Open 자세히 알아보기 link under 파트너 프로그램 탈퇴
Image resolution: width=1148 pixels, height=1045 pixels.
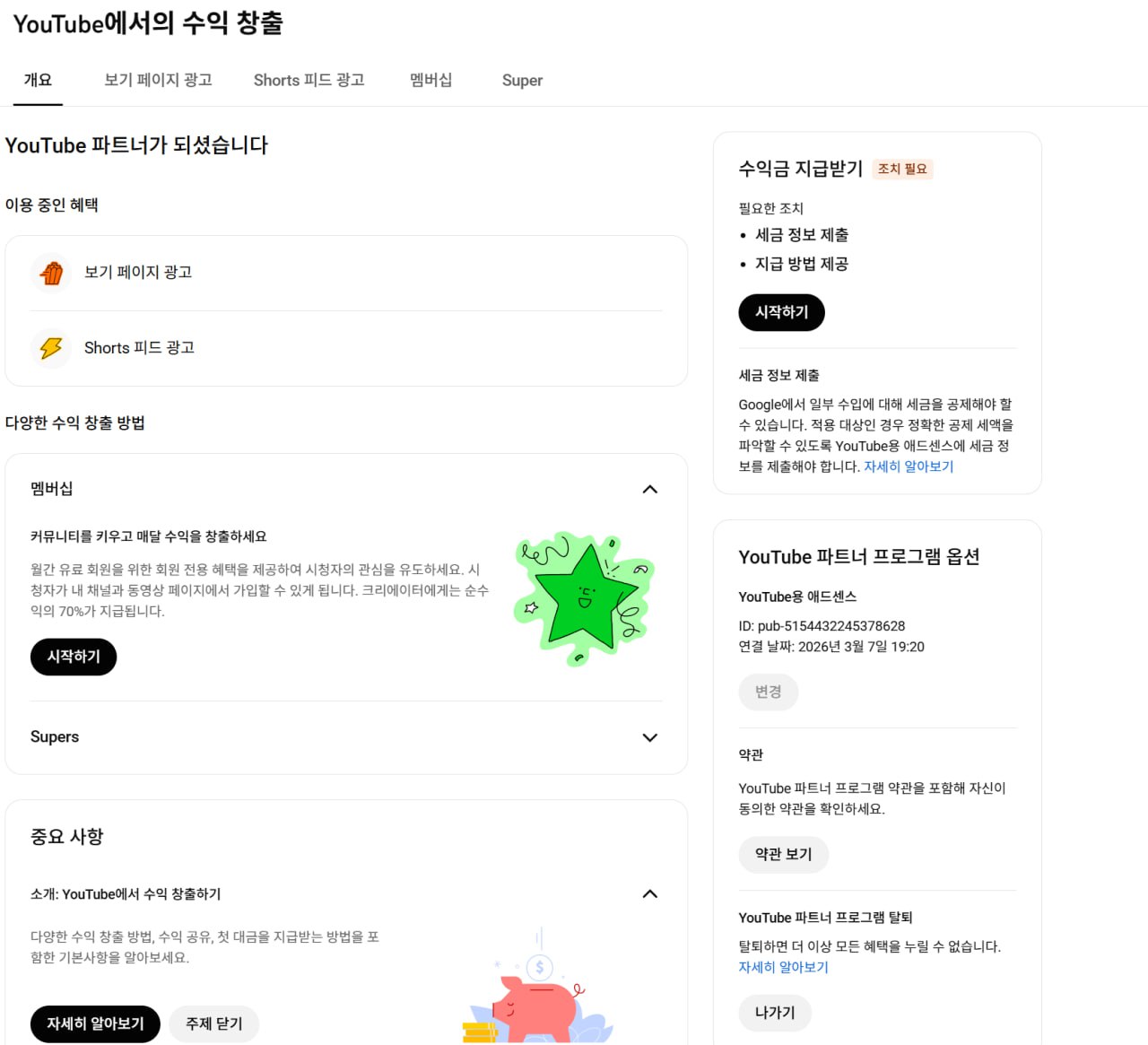(783, 967)
